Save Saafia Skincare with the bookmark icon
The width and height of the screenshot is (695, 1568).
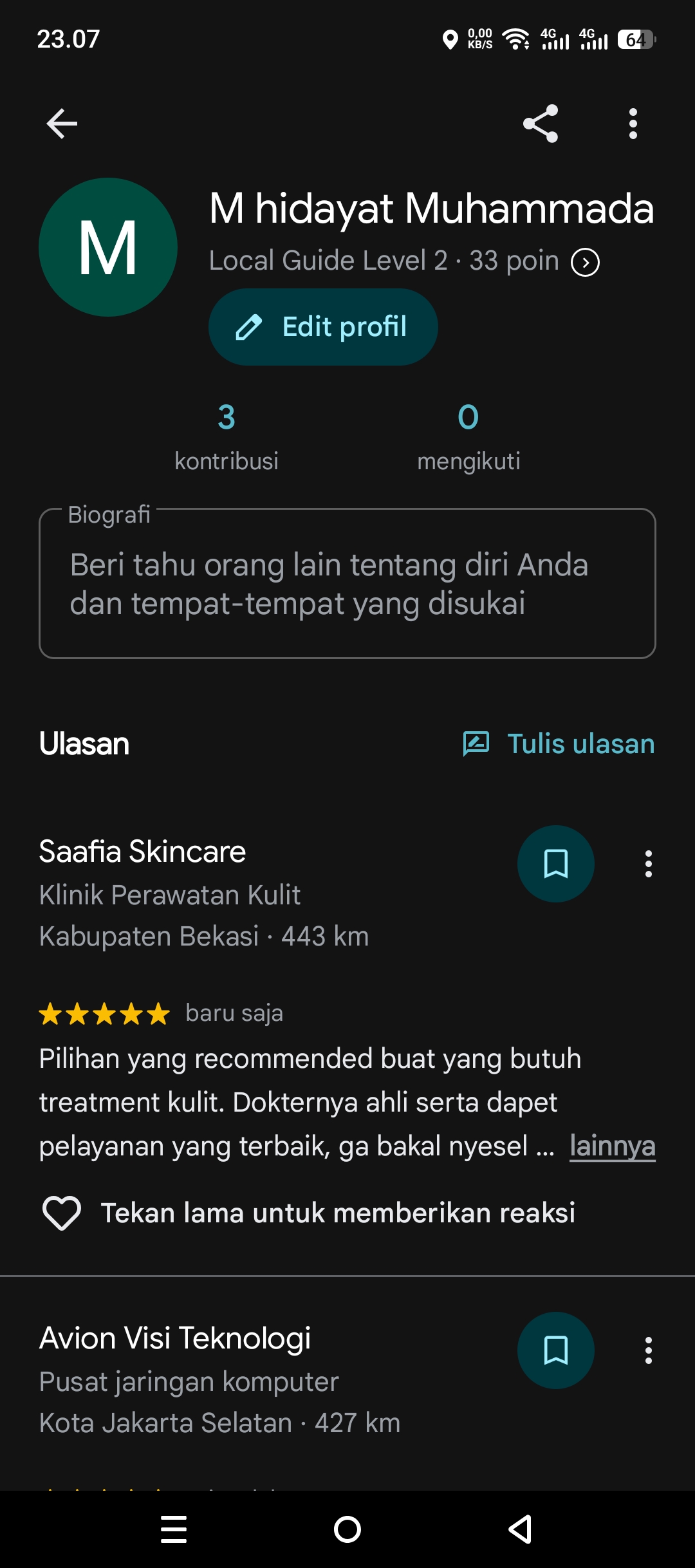tap(556, 864)
